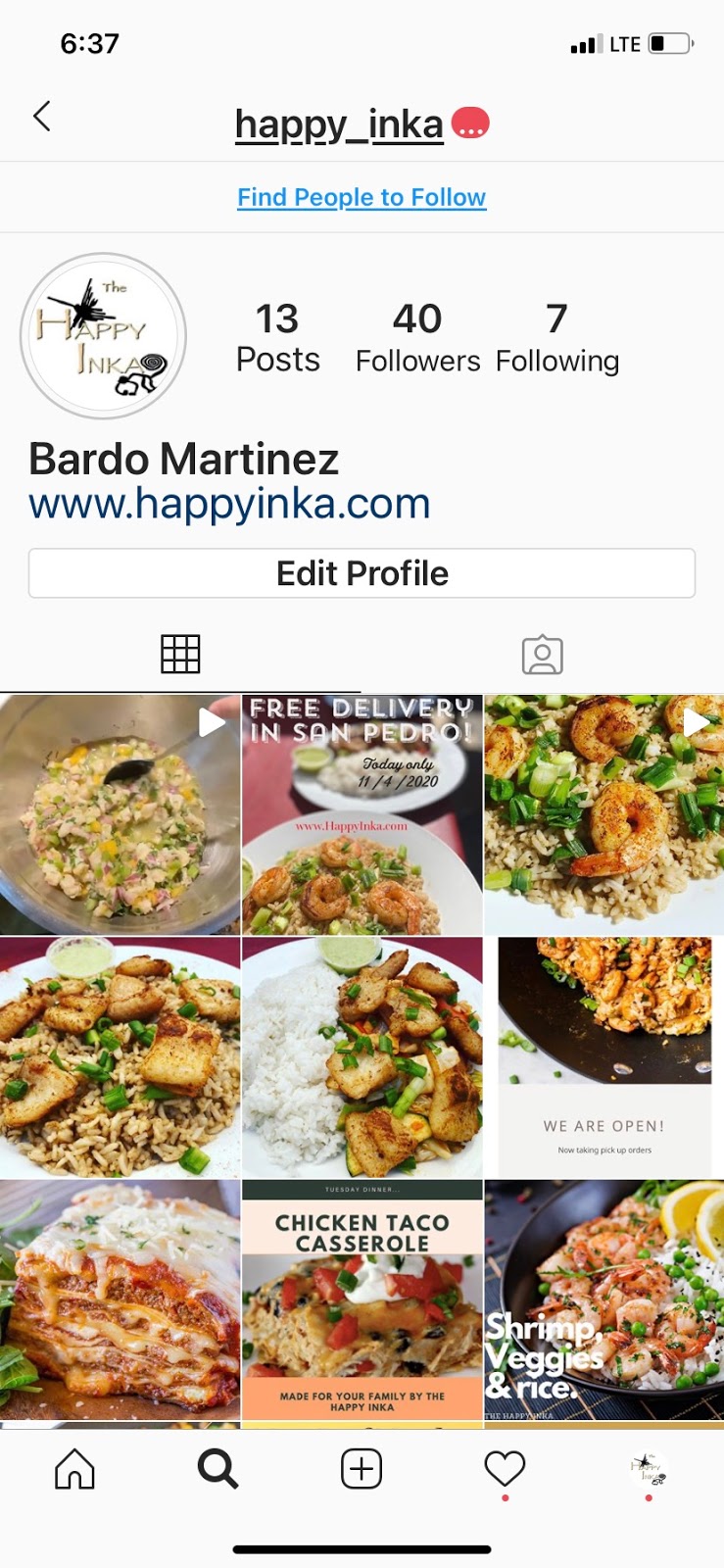Viewport: 724px width, 1568px height.
Task: Open the www.happyinka.com website link
Action: (229, 504)
